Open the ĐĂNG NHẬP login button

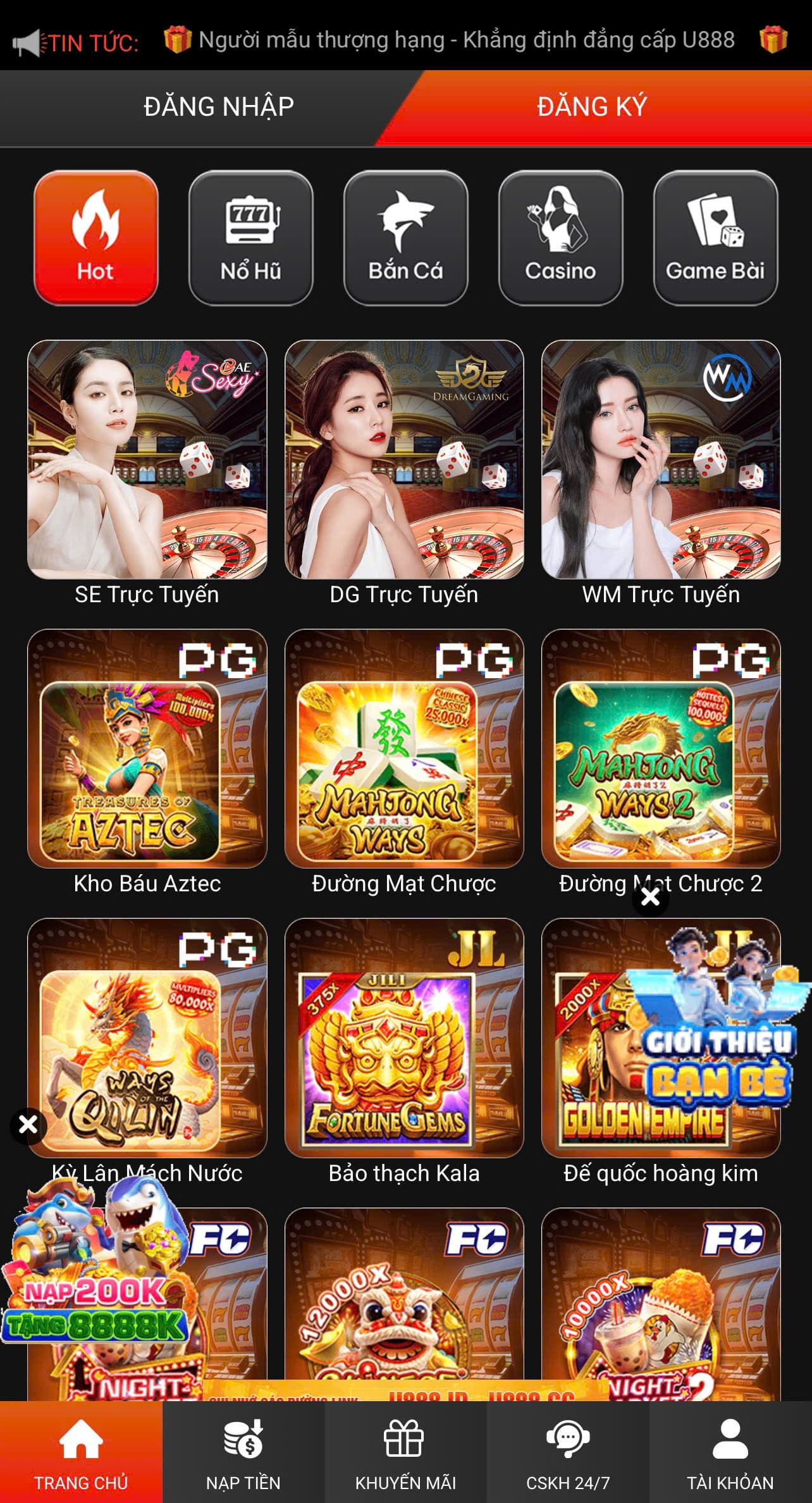(x=218, y=107)
